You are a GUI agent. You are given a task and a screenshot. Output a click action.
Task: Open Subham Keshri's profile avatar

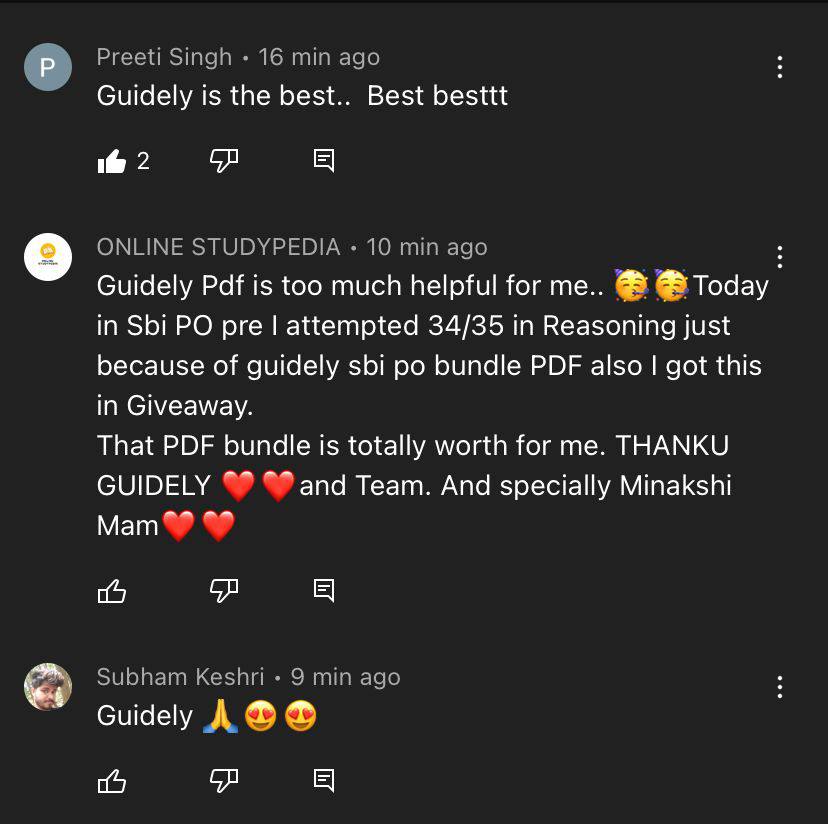[48, 687]
